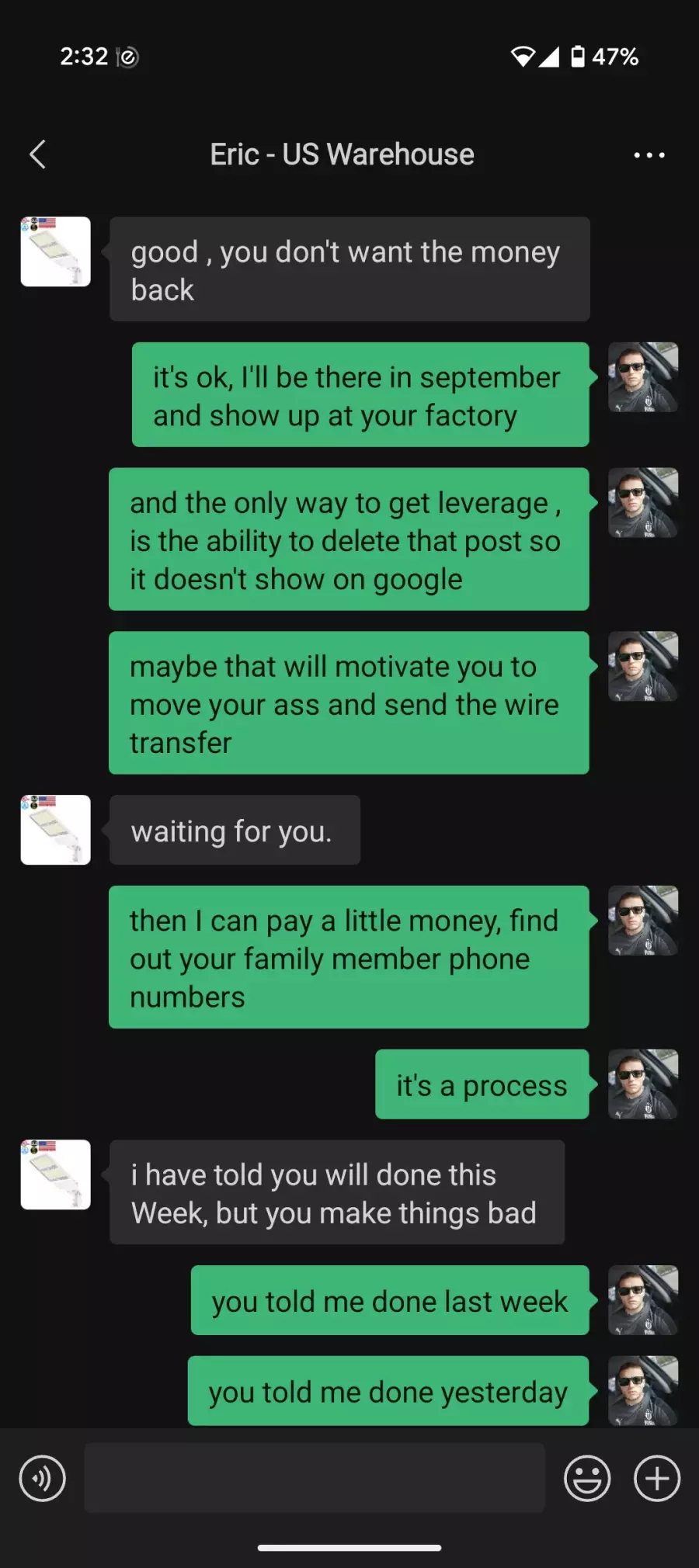Image resolution: width=699 pixels, height=1568 pixels.
Task: Open own avatar beside 'it's a process'
Action: [642, 1084]
